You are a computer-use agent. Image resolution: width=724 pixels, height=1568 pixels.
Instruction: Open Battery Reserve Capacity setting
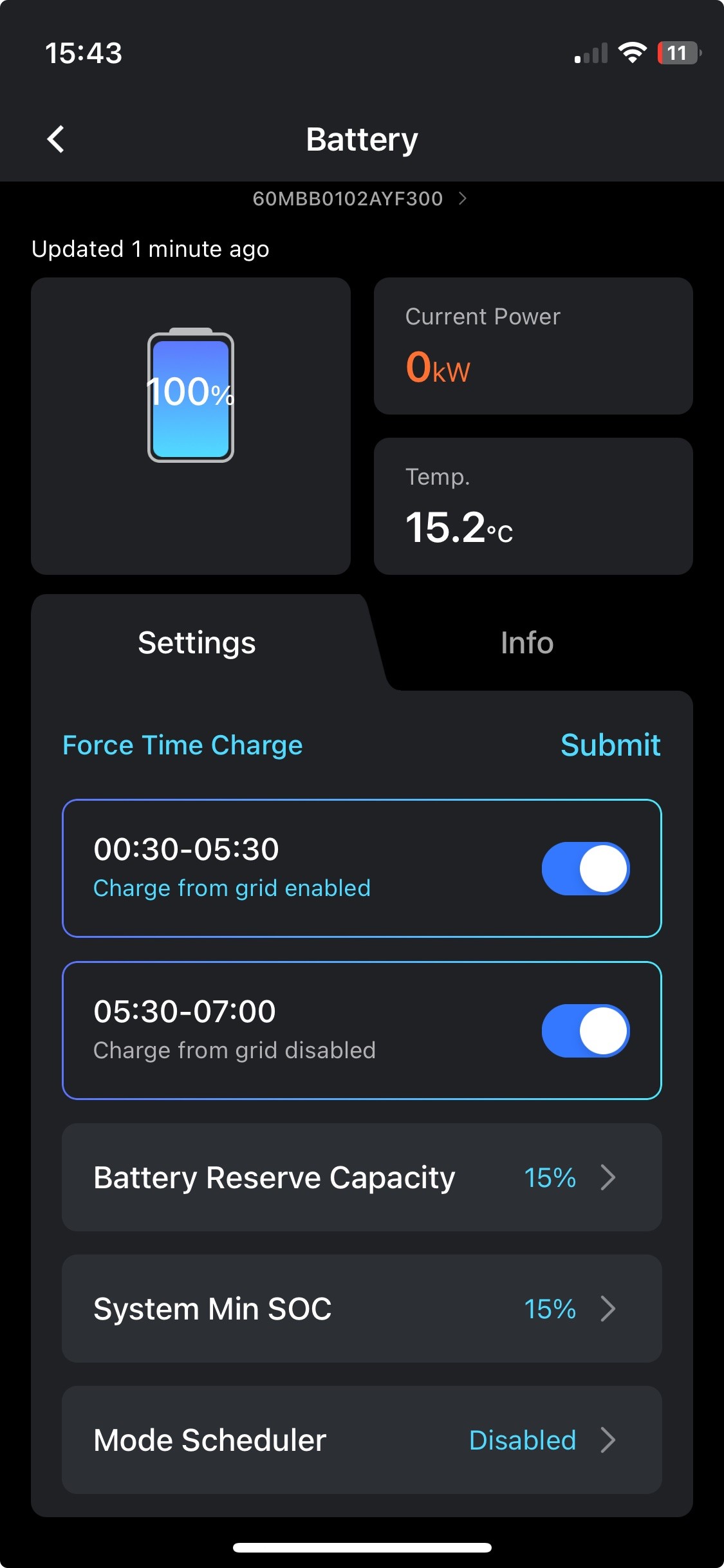pyautogui.click(x=362, y=1177)
